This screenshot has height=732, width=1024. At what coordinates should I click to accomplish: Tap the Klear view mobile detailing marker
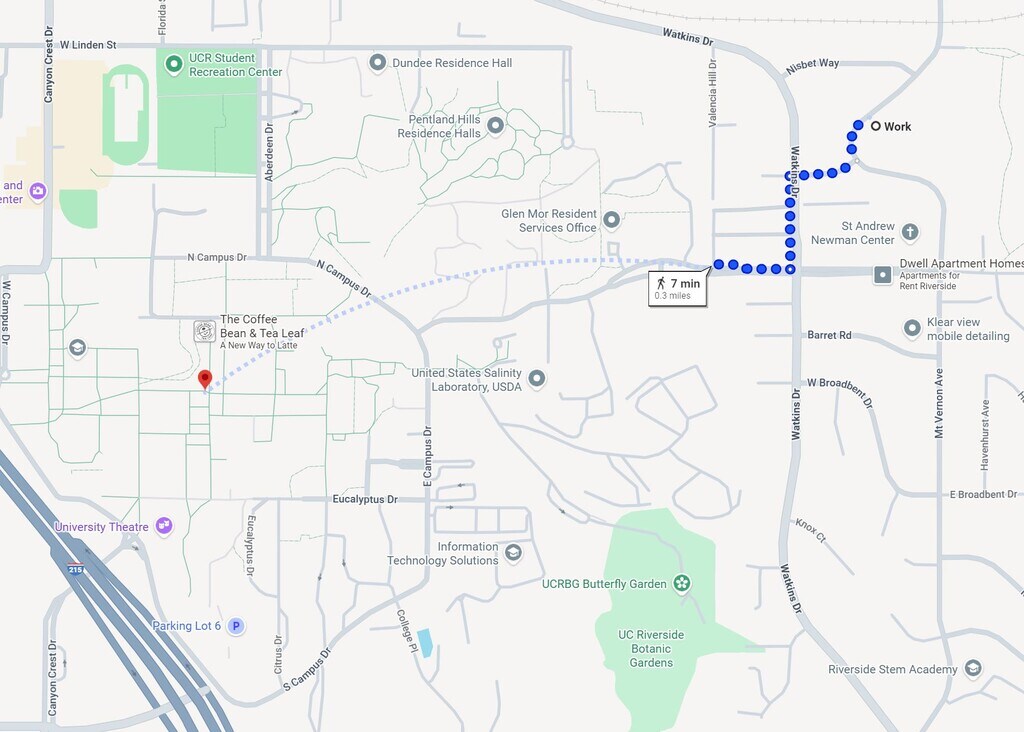point(912,328)
